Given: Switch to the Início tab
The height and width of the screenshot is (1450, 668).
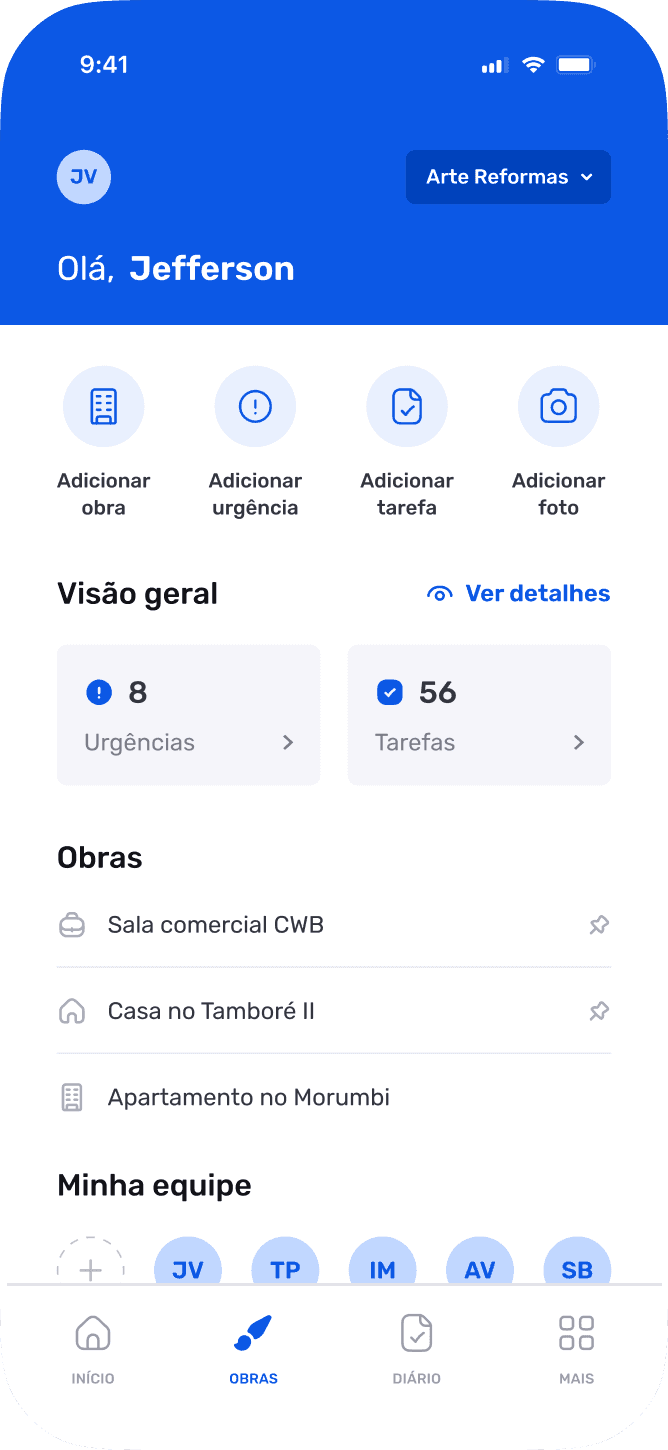Looking at the screenshot, I should coord(93,1349).
